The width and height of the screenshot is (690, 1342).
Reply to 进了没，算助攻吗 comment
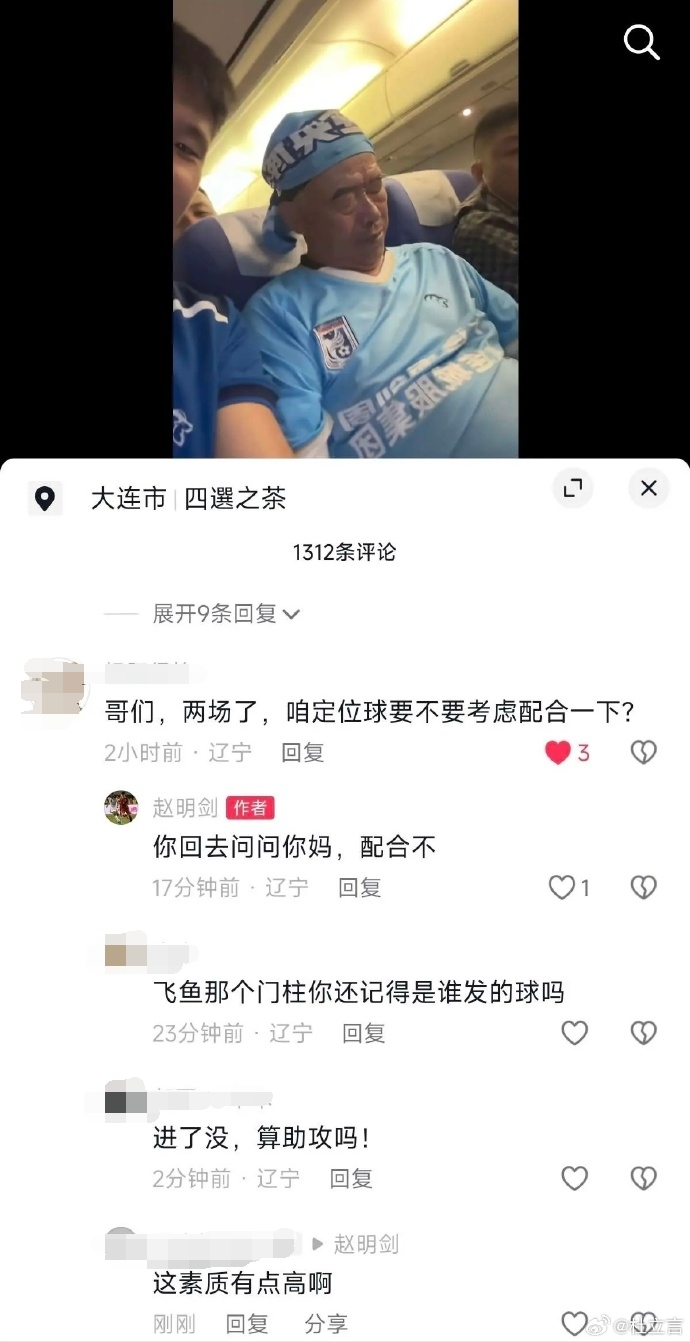click(x=350, y=1179)
